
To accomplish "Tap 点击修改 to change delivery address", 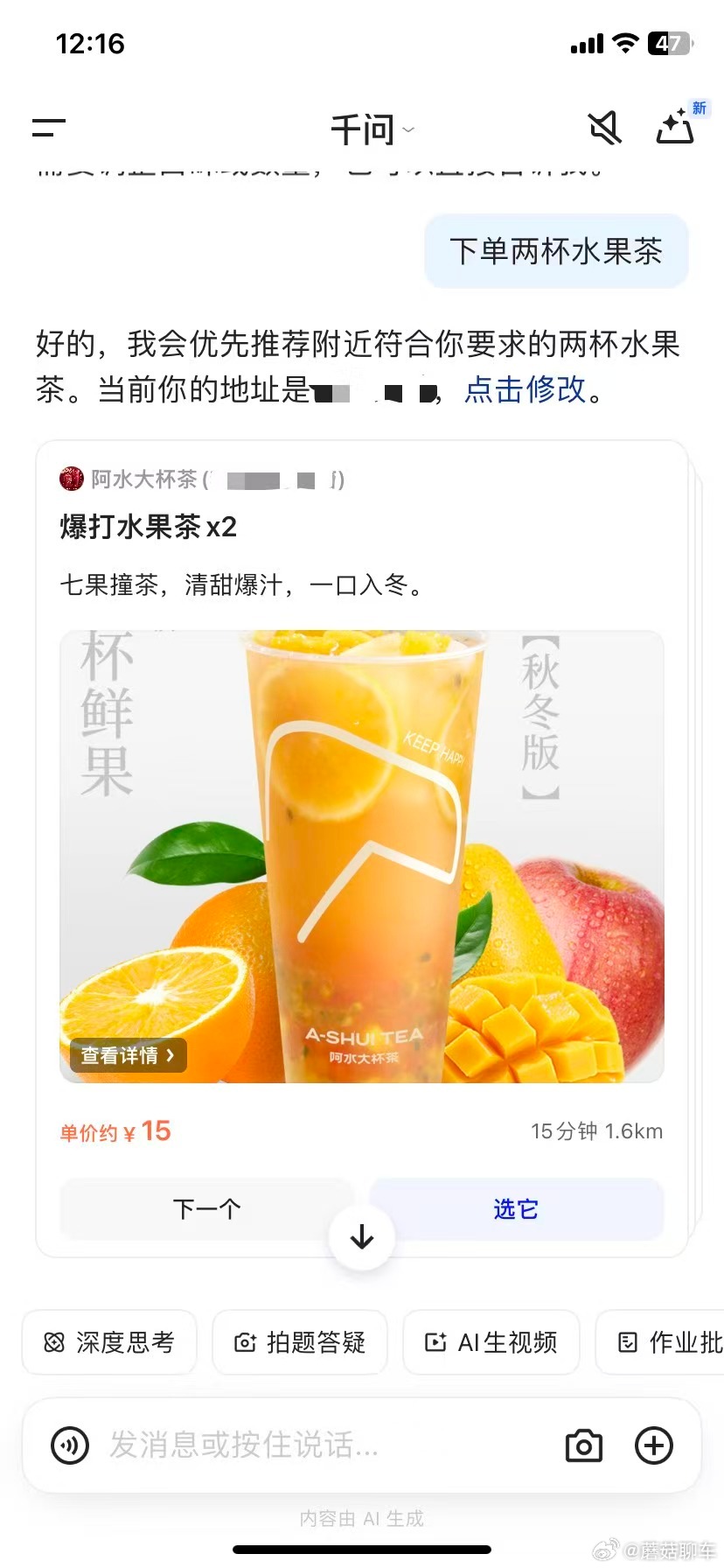I will [x=523, y=391].
